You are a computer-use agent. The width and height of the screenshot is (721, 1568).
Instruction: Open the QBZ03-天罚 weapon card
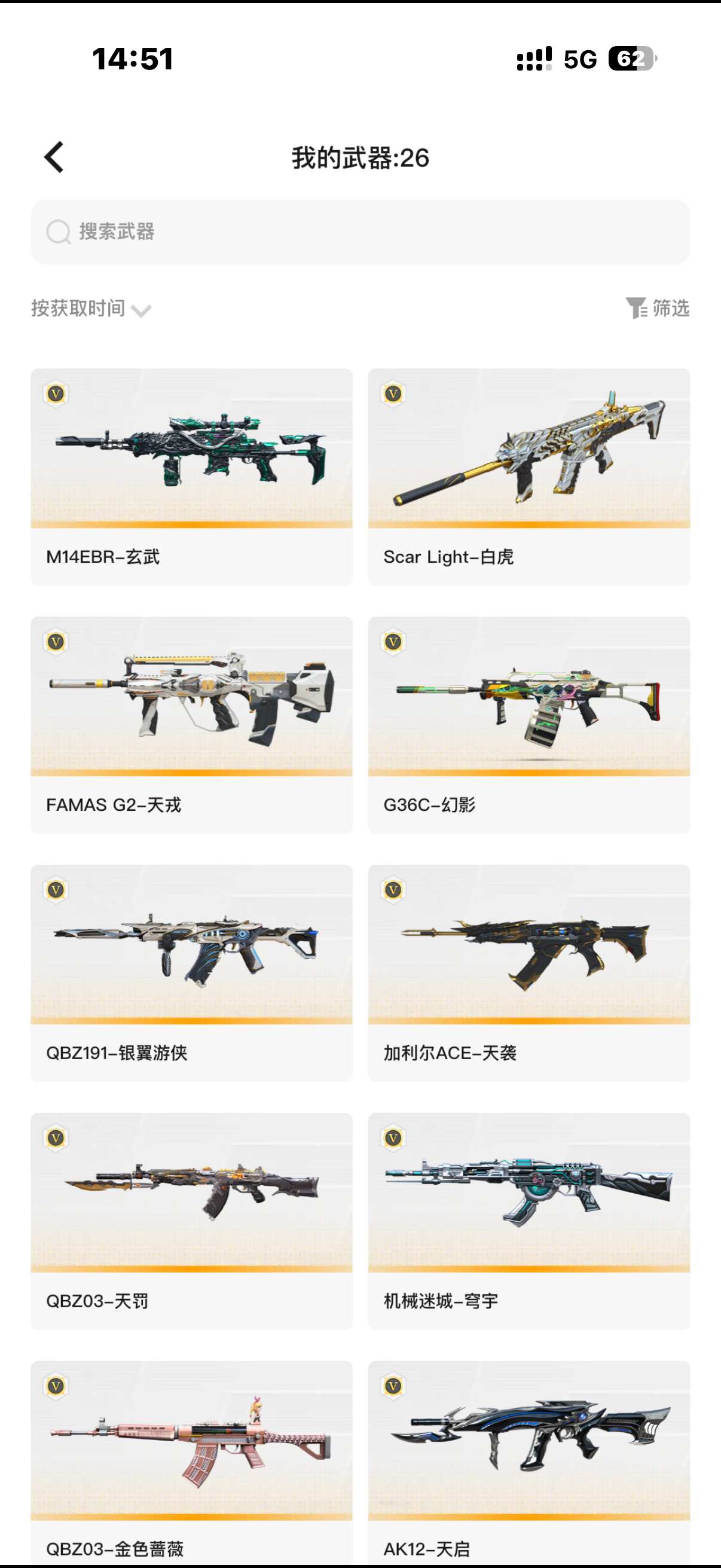pyautogui.click(x=192, y=1222)
